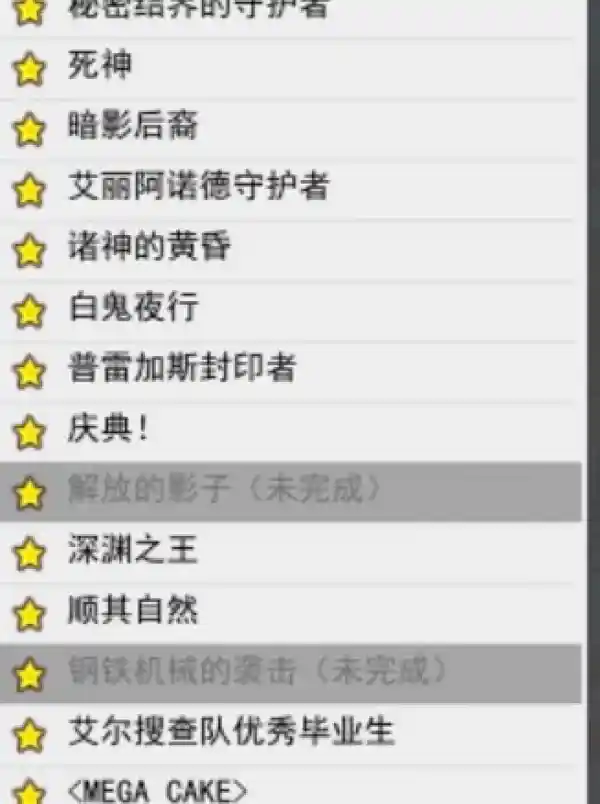Select the 暗影后裔 row
Viewport: 600px width, 804px height.
click(x=133, y=127)
